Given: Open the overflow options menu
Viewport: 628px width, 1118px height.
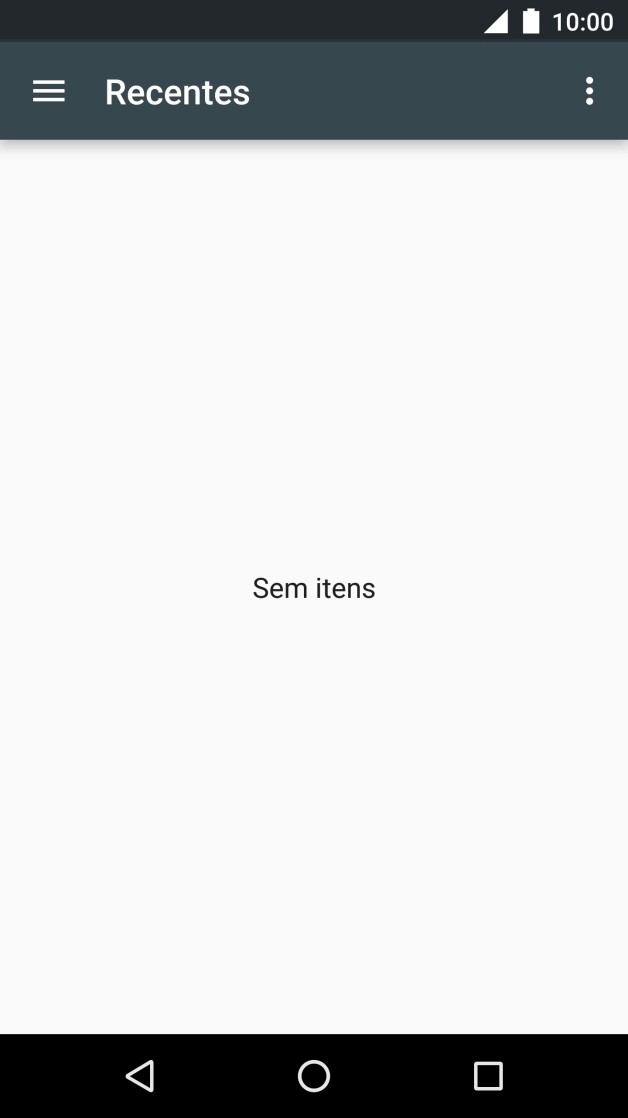Looking at the screenshot, I should pyautogui.click(x=589, y=92).
